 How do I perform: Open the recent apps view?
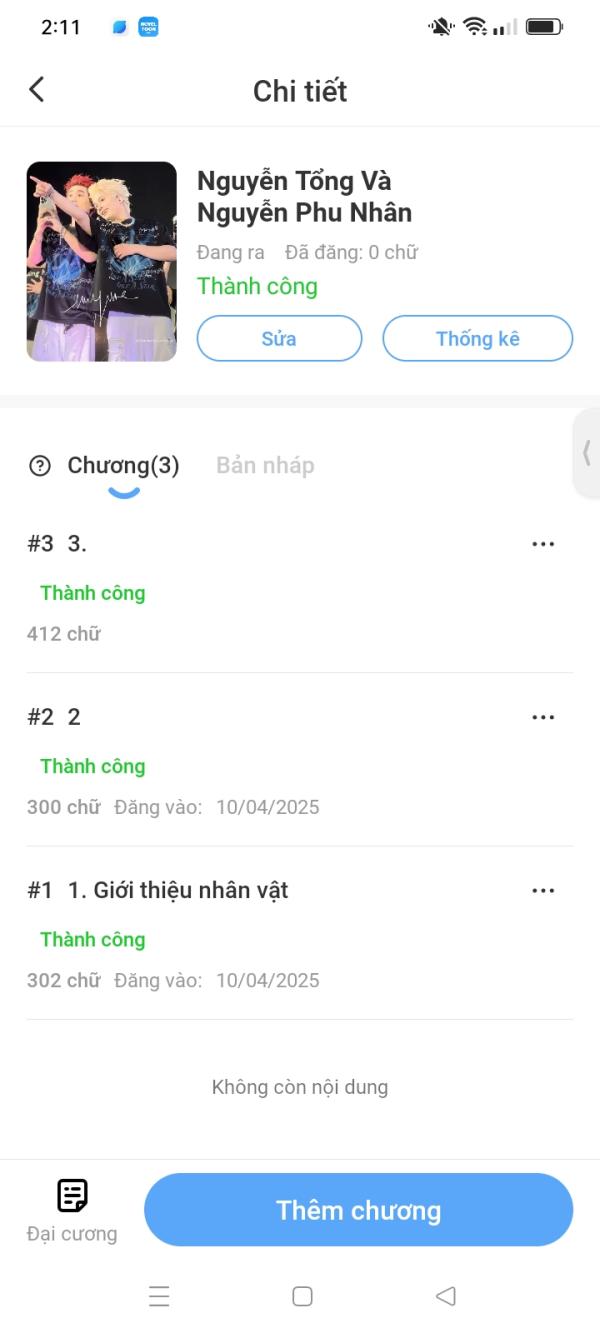coord(159,1296)
